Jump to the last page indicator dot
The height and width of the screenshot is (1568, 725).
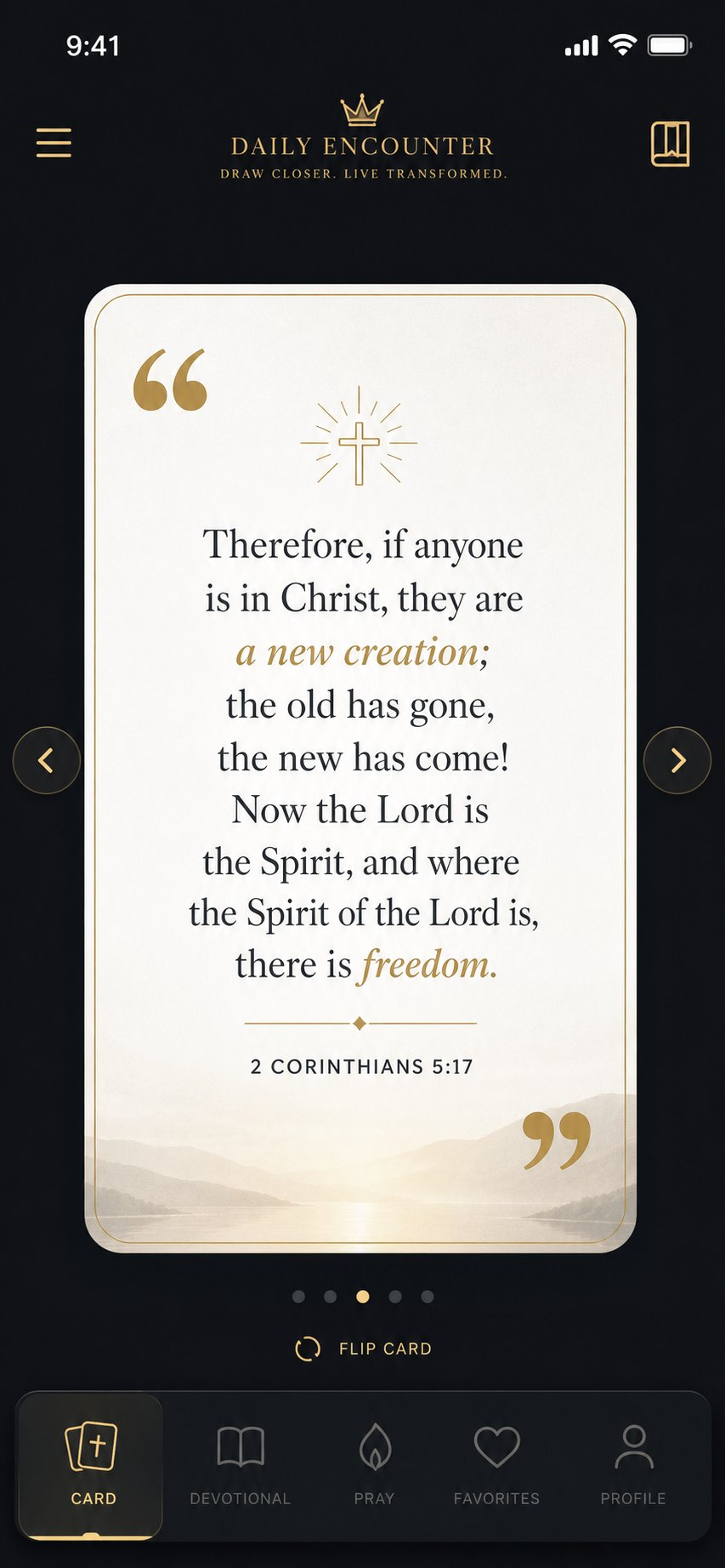pos(428,1297)
